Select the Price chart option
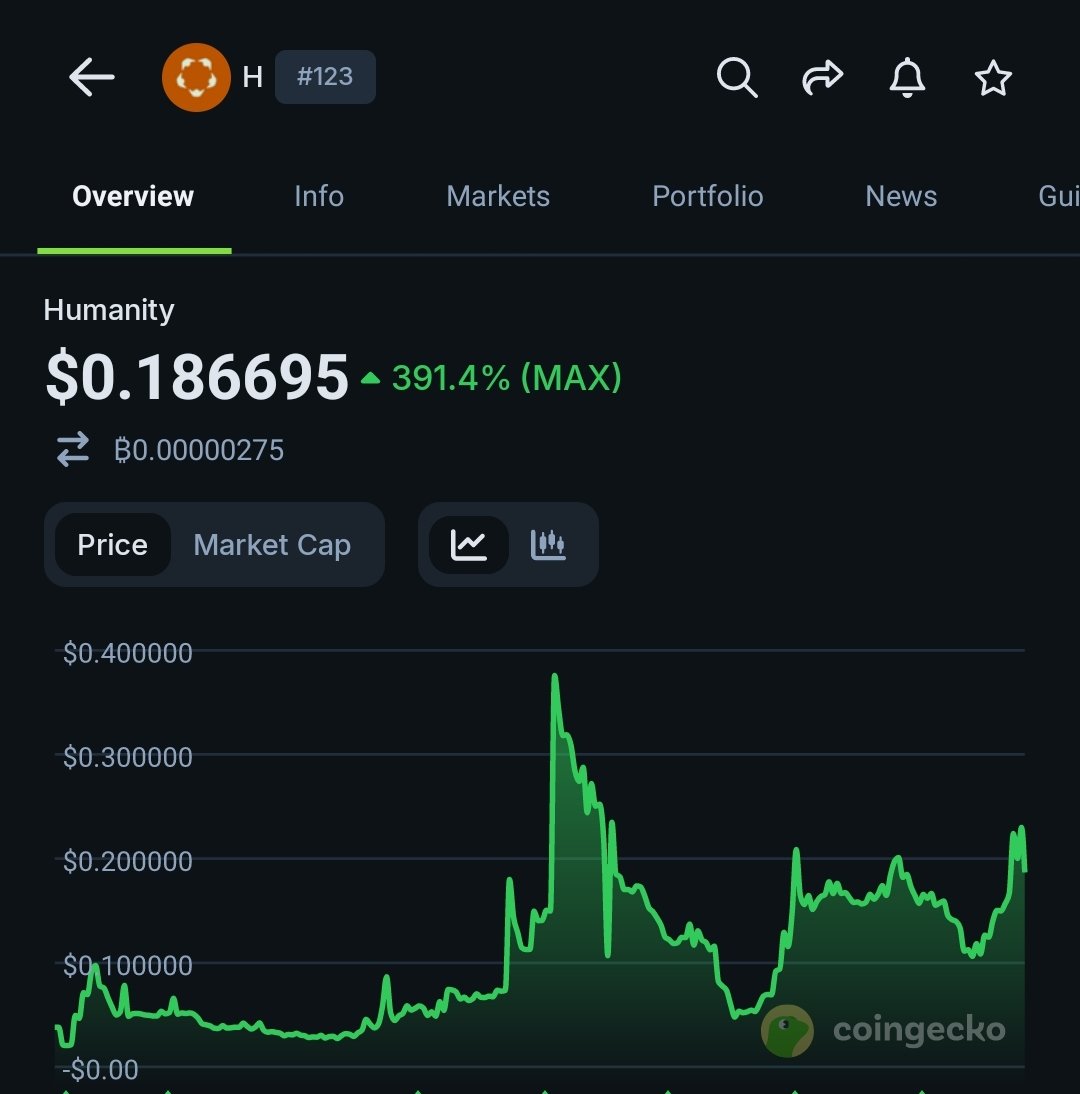Viewport: 1080px width, 1094px height. point(112,545)
